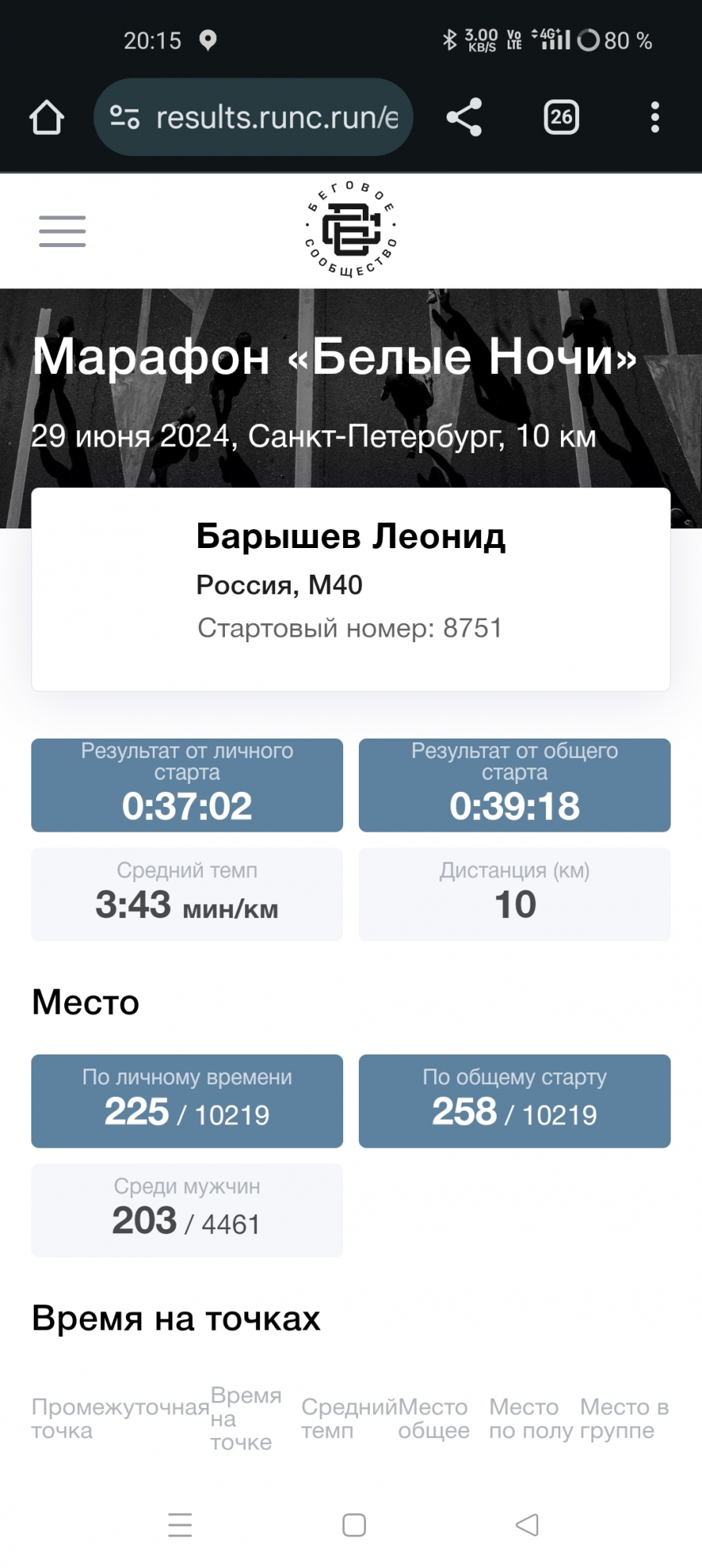Open the tab switcher showing 26 tabs
This screenshot has width=702, height=1568.
561,118
